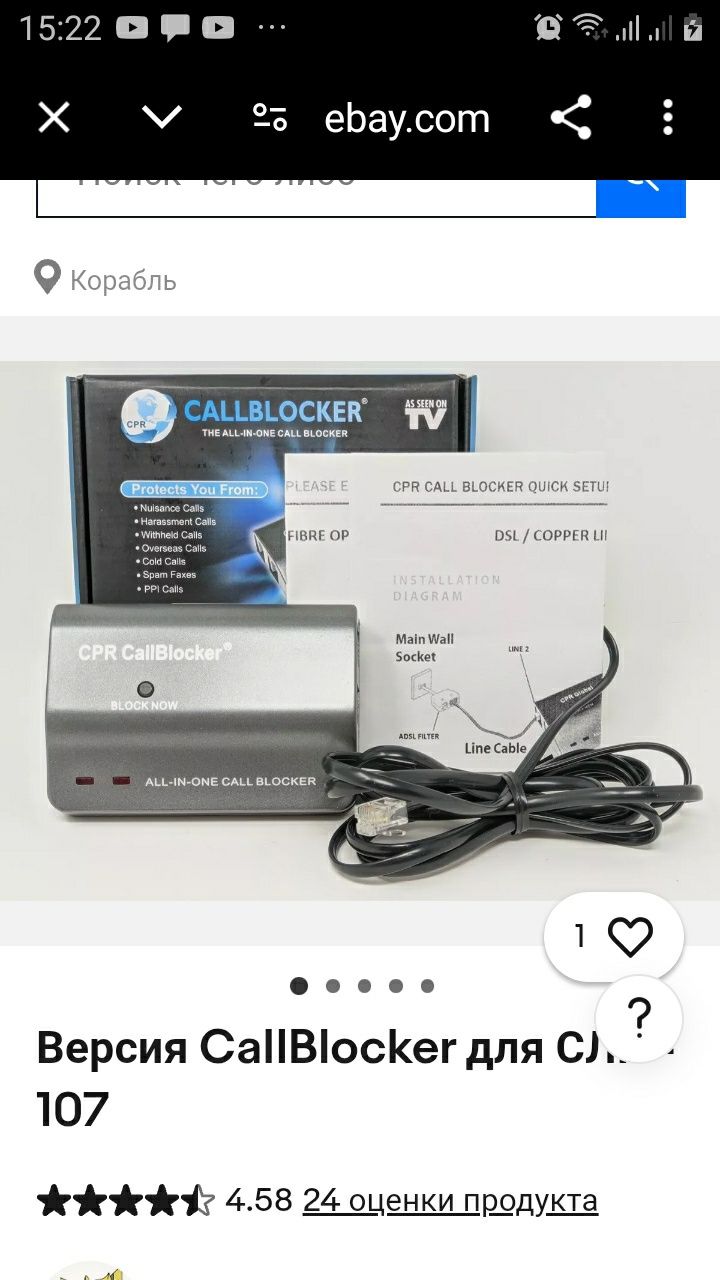720x1280 pixels.
Task: Close the browser tab with X
Action: [54, 119]
